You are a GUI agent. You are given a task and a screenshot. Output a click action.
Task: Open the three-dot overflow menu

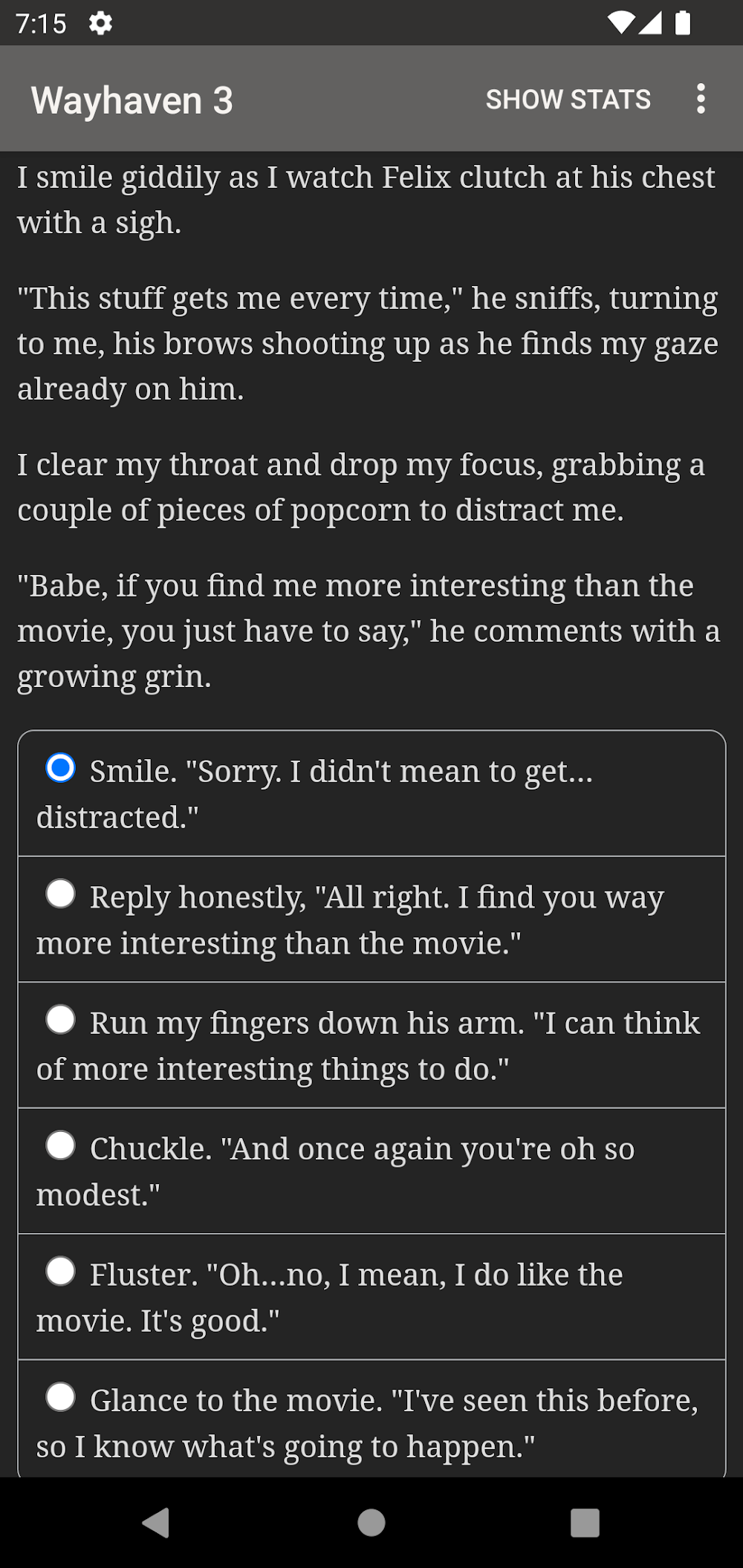[700, 99]
